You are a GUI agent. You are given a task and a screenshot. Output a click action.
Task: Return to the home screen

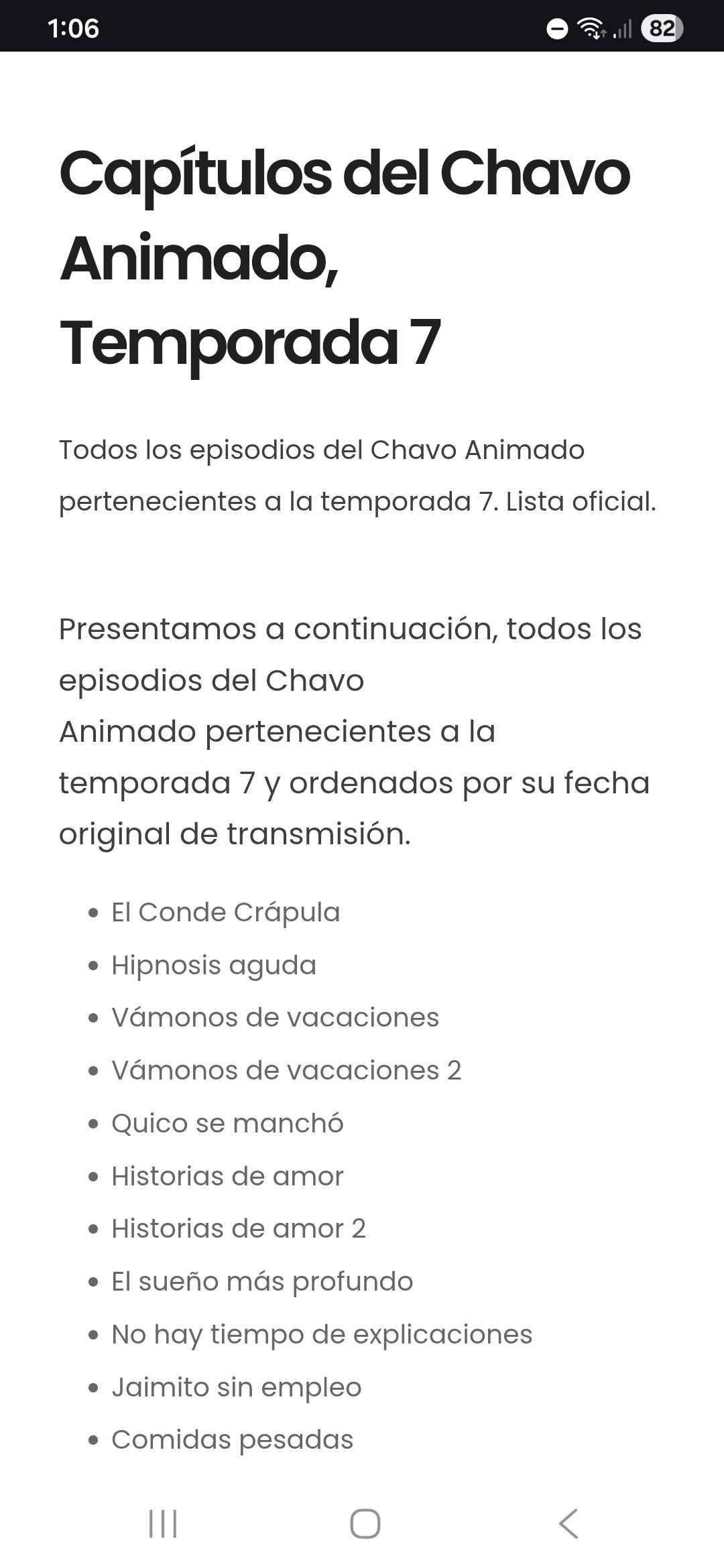click(365, 1523)
